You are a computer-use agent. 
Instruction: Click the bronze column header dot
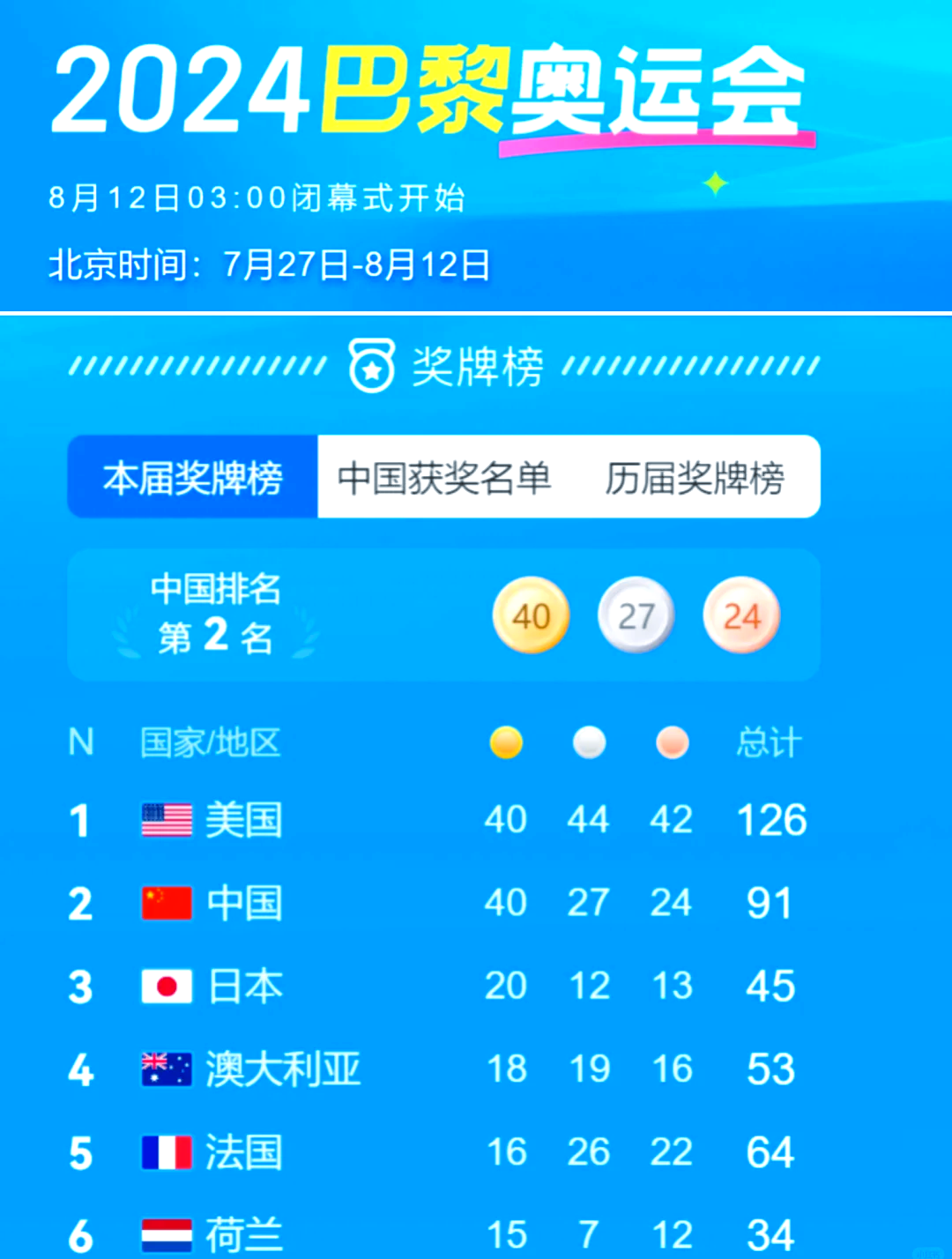[672, 743]
